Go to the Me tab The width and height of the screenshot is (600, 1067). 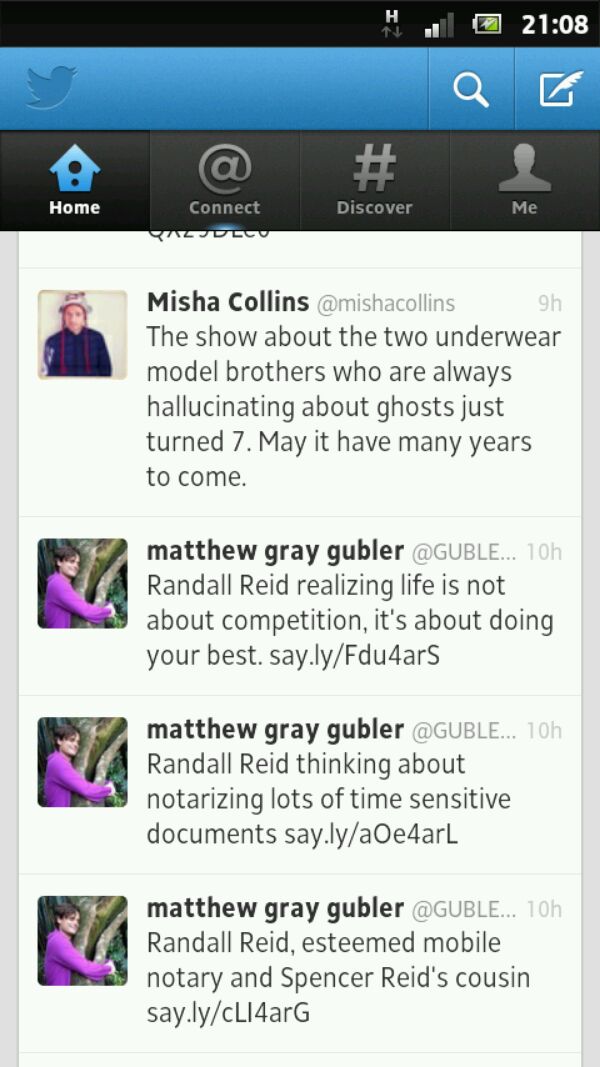click(x=524, y=181)
